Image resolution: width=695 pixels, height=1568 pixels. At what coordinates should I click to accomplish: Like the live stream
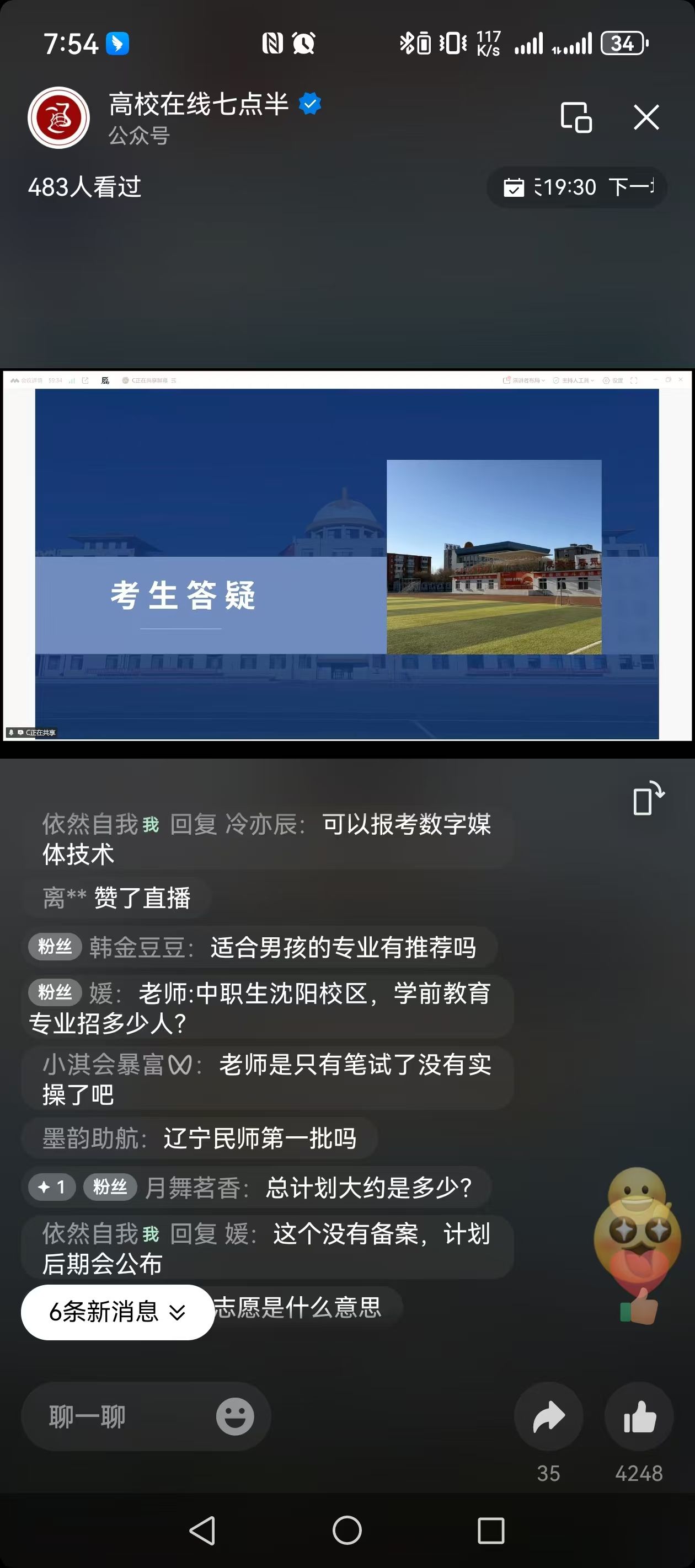[x=639, y=1416]
